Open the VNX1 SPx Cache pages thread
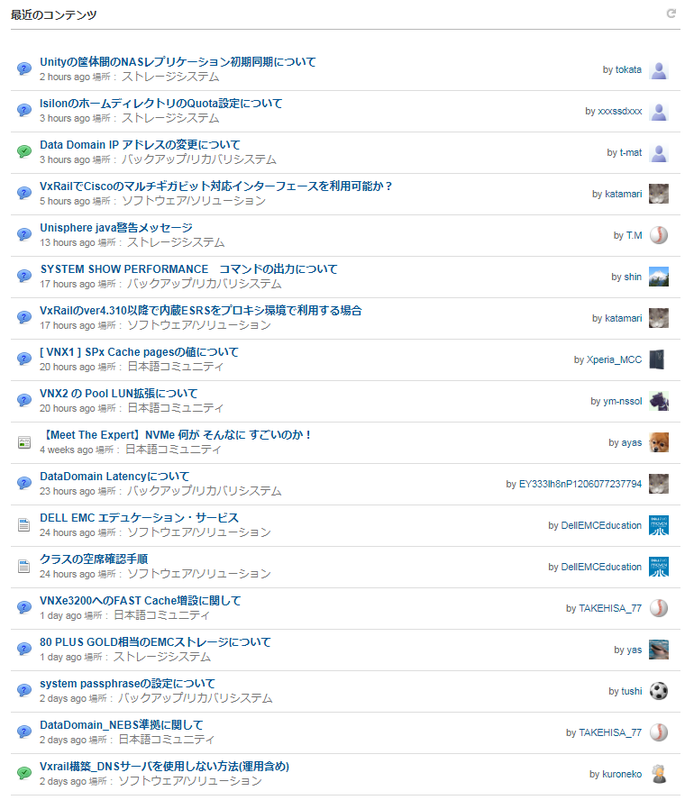The image size is (694, 800). click(x=139, y=352)
